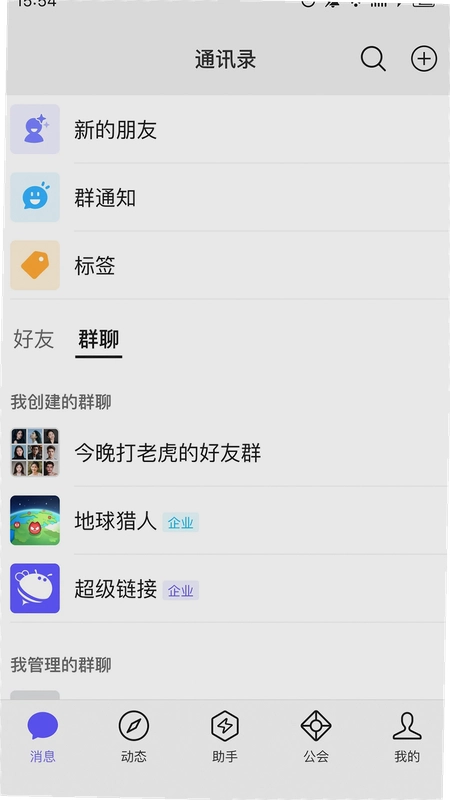
Task: Open the 超级链接 group chat
Action: pyautogui.click(x=229, y=588)
